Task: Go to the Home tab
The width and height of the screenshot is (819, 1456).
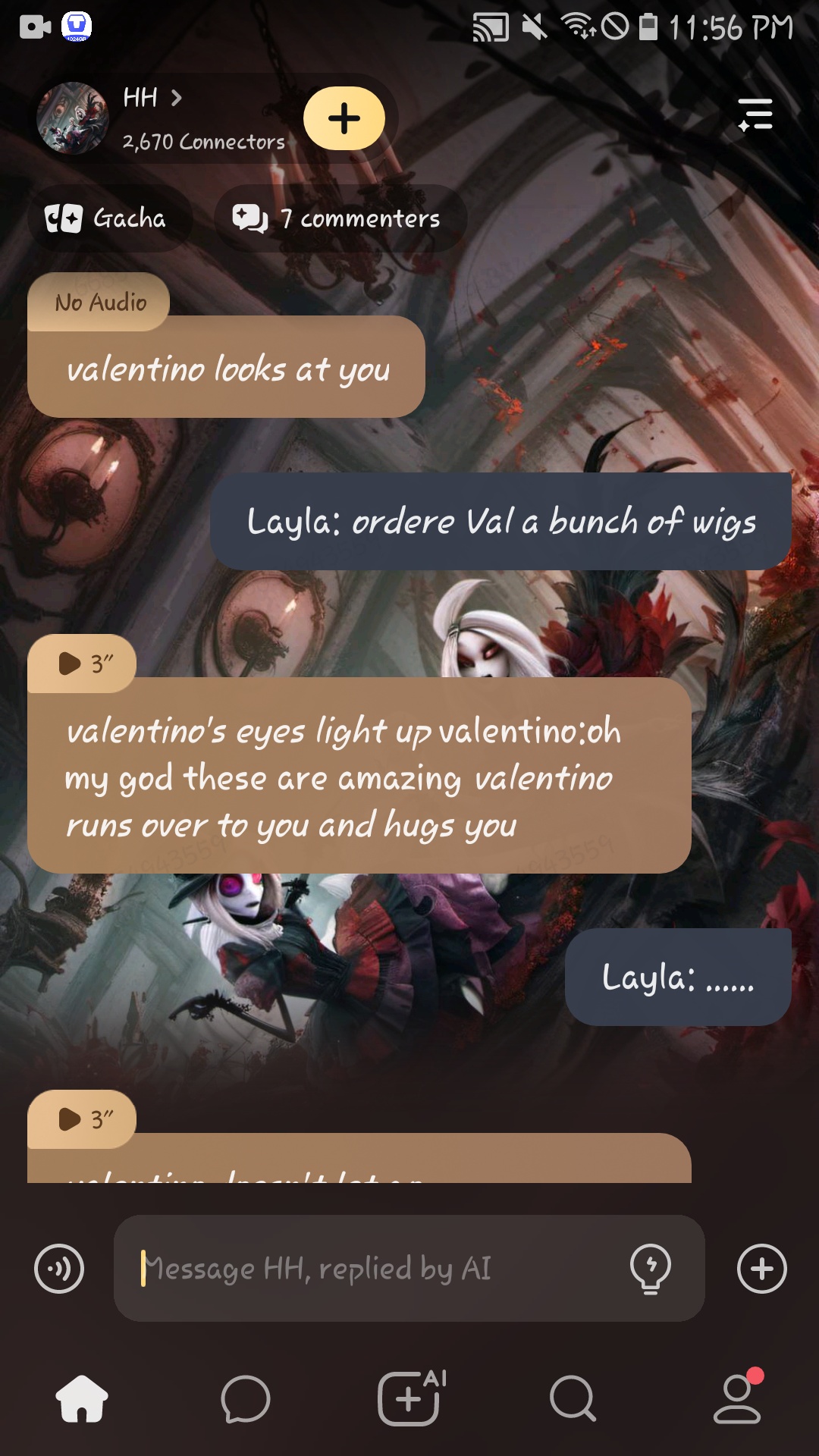Action: point(82,1399)
